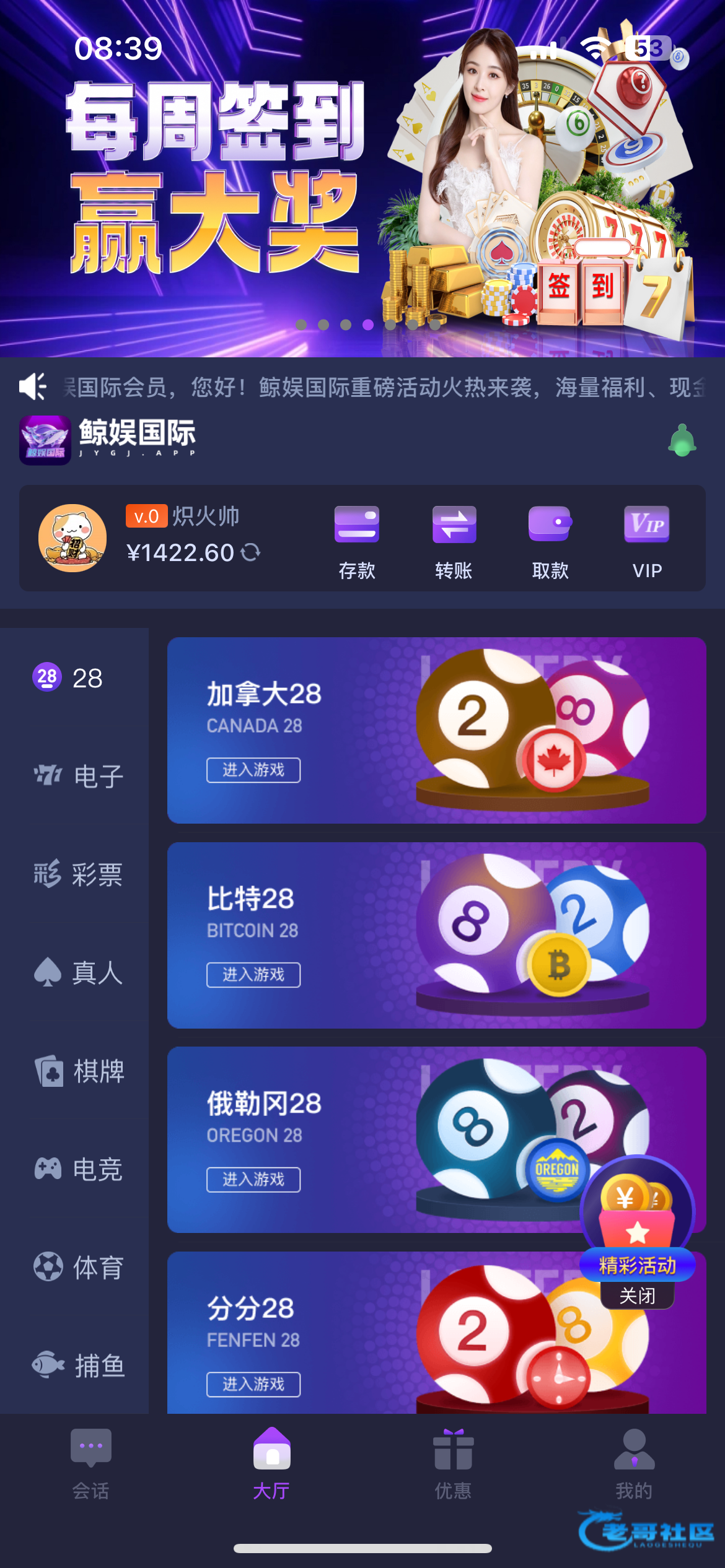
Task: Select the 真人 category
Action: click(79, 972)
